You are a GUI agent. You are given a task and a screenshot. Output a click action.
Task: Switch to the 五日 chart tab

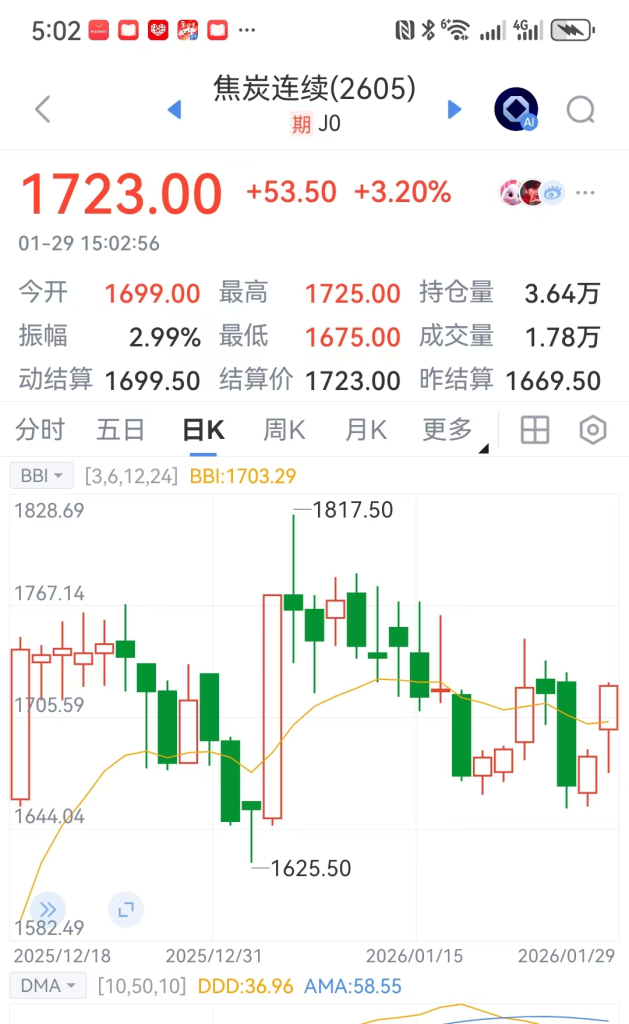pos(121,430)
